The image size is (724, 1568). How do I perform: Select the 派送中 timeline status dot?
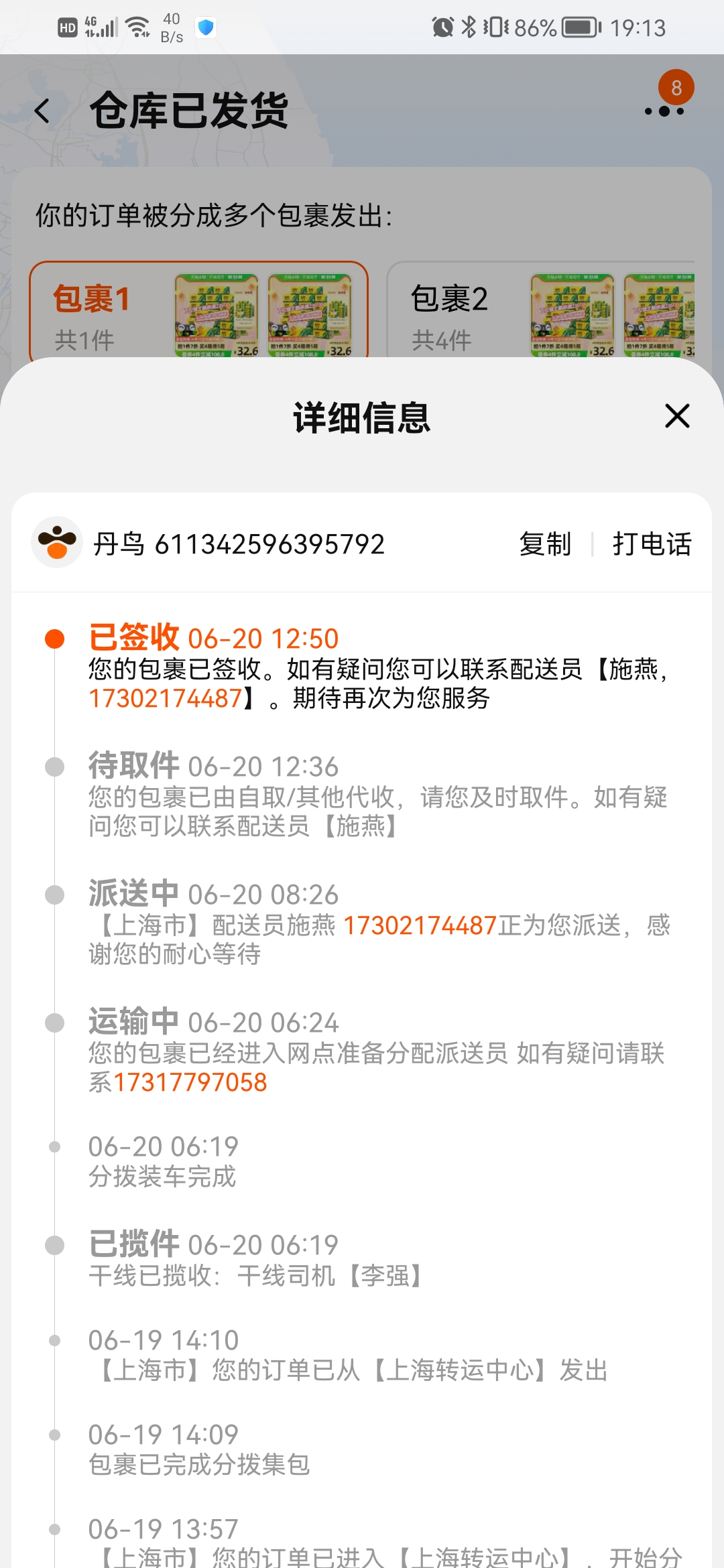tap(56, 894)
